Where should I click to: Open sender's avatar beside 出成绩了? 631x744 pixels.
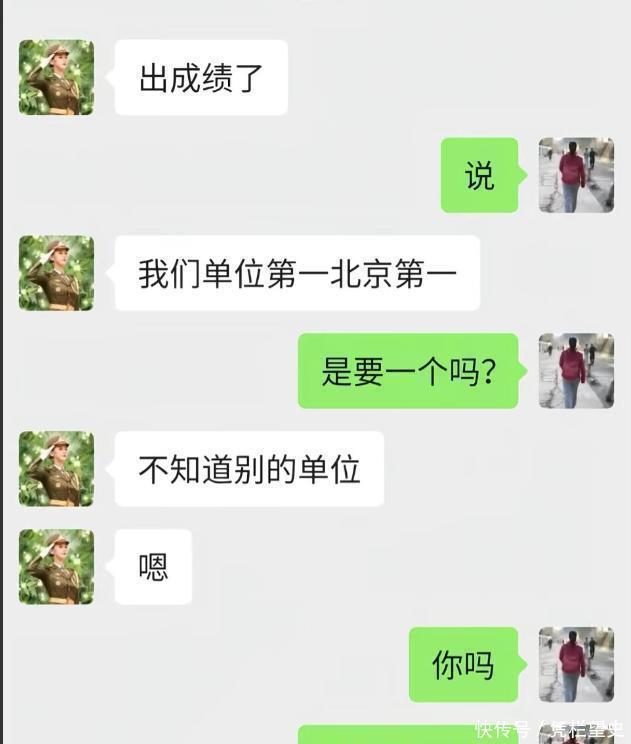[56, 77]
